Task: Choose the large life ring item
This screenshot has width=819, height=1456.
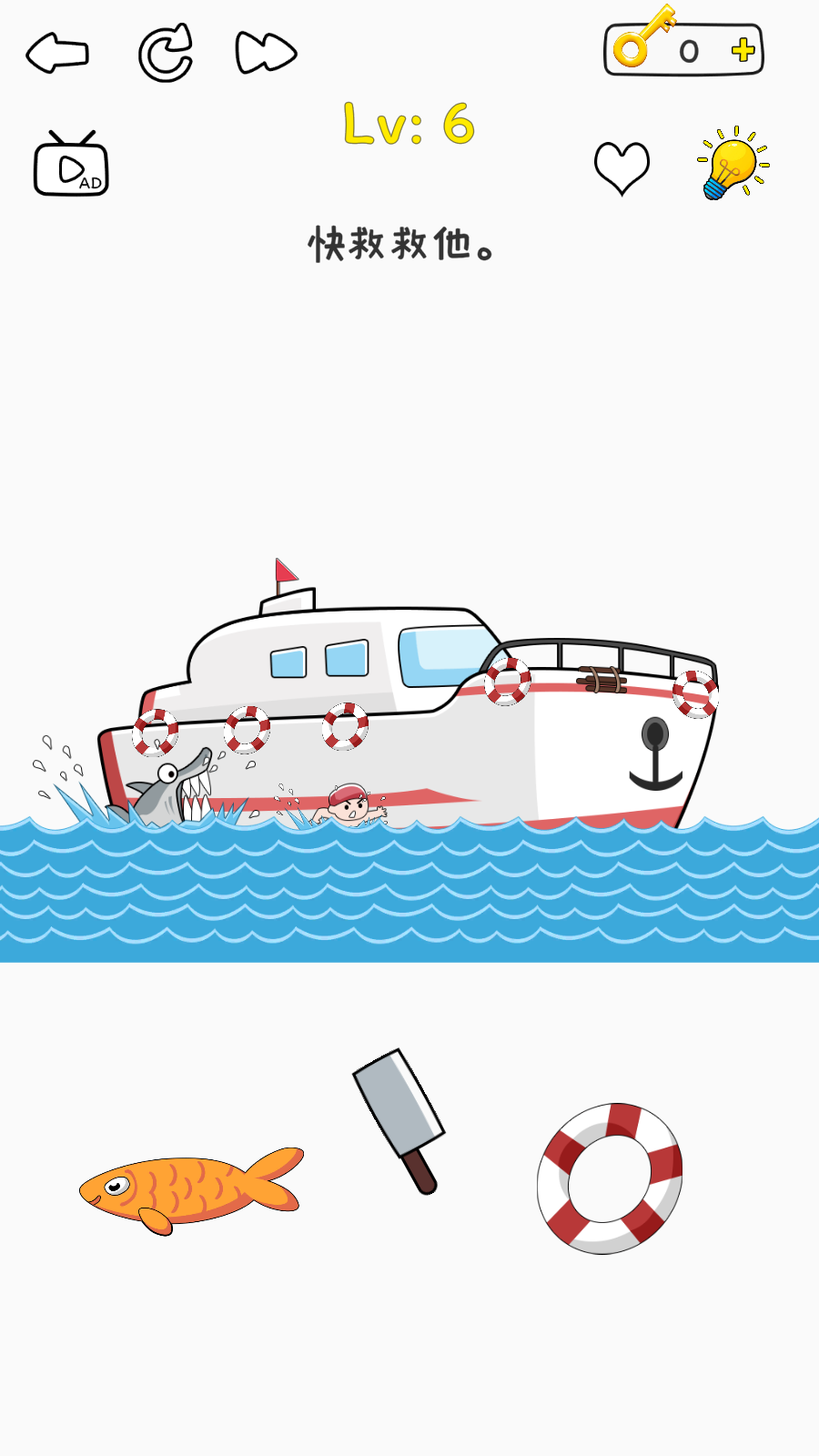Action: pyautogui.click(x=609, y=1178)
